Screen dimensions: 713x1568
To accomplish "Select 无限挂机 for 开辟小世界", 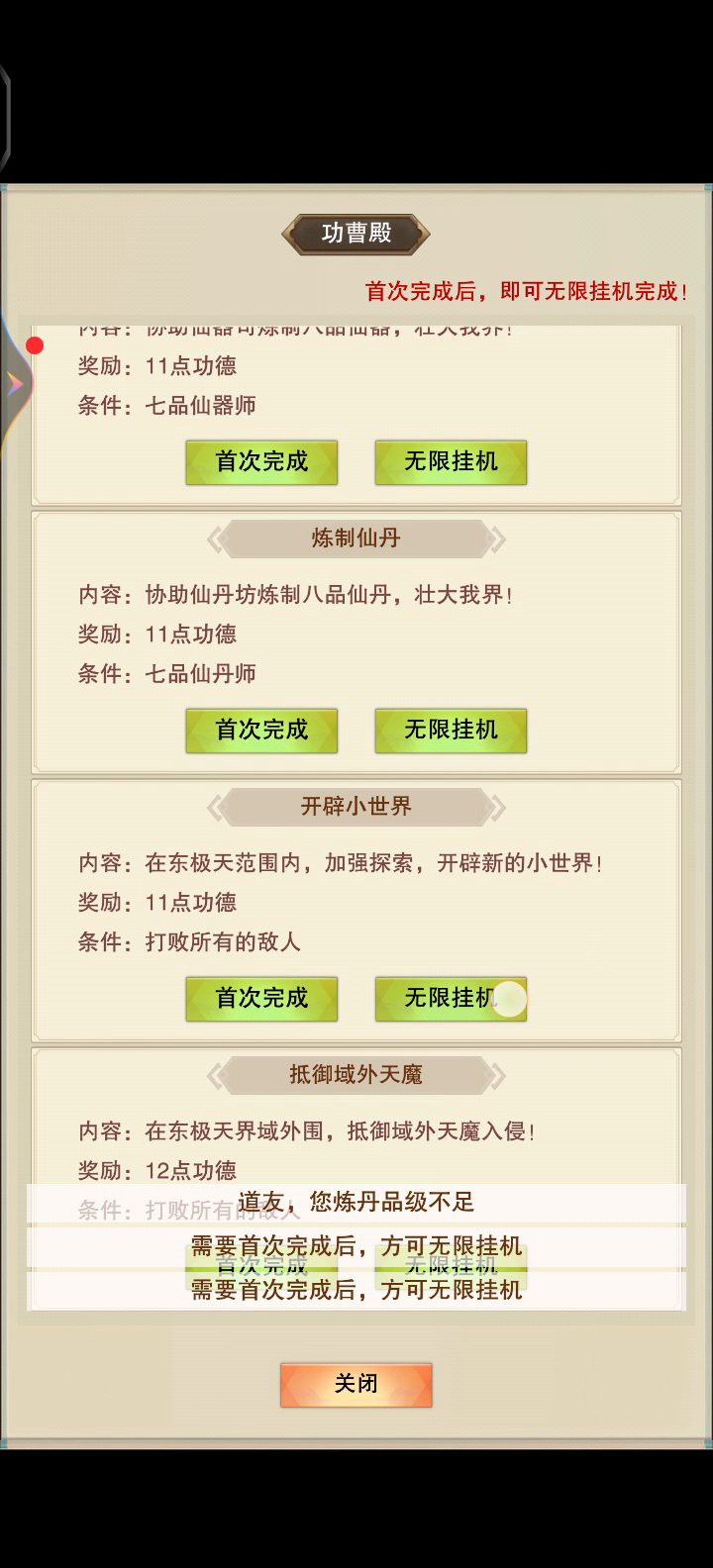I will tap(451, 999).
